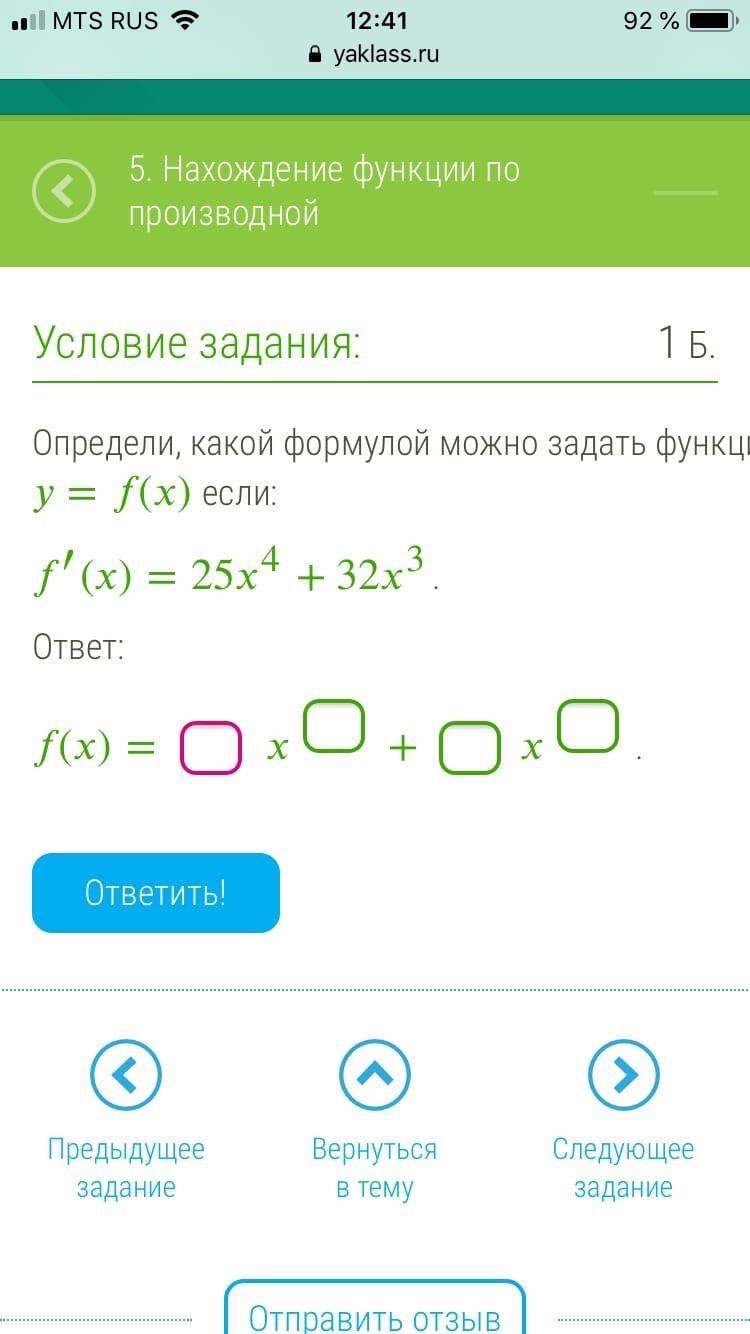Select the first coefficient input box

tap(211, 748)
